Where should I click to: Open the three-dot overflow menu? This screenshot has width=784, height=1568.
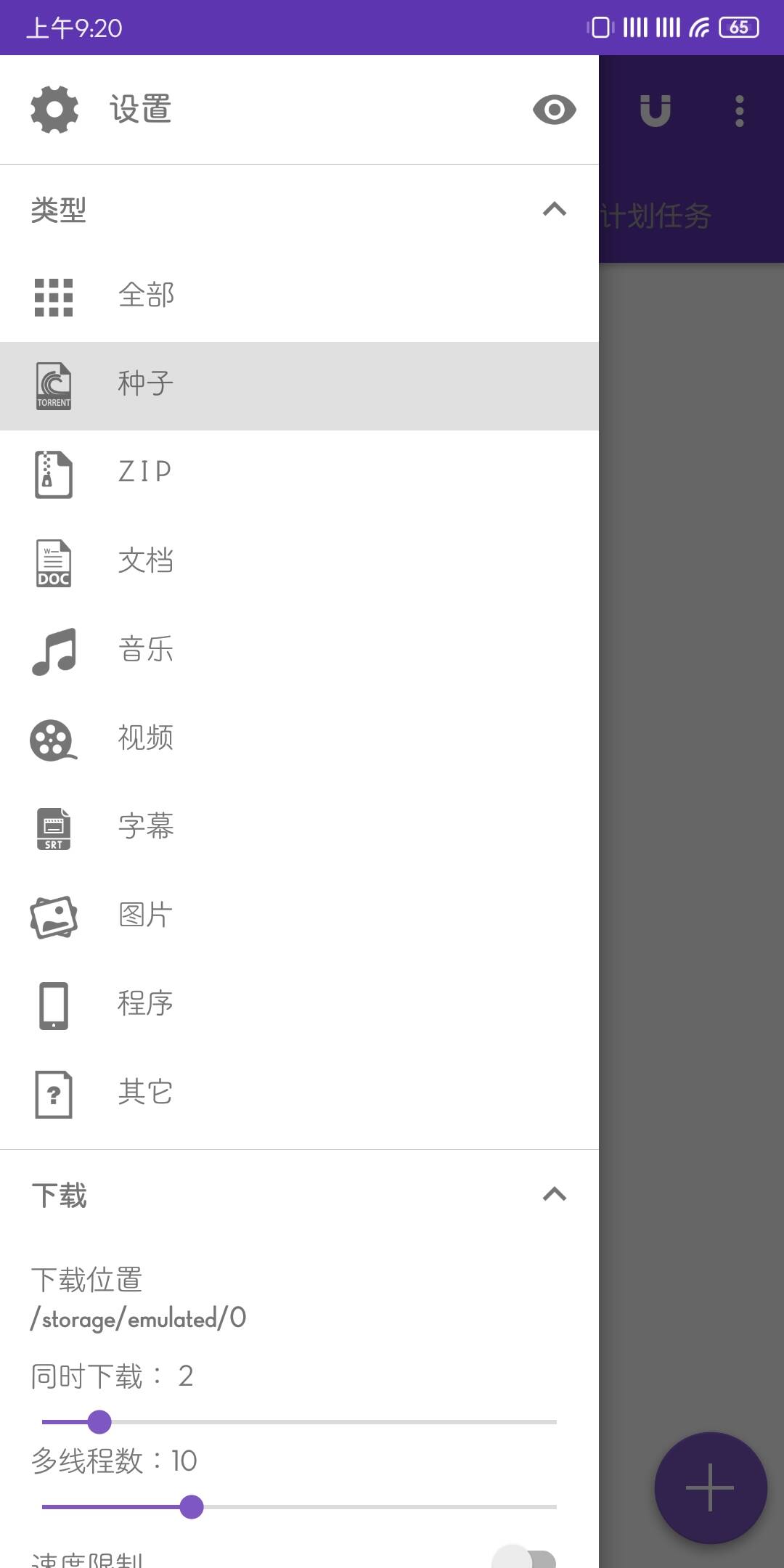pos(739,111)
